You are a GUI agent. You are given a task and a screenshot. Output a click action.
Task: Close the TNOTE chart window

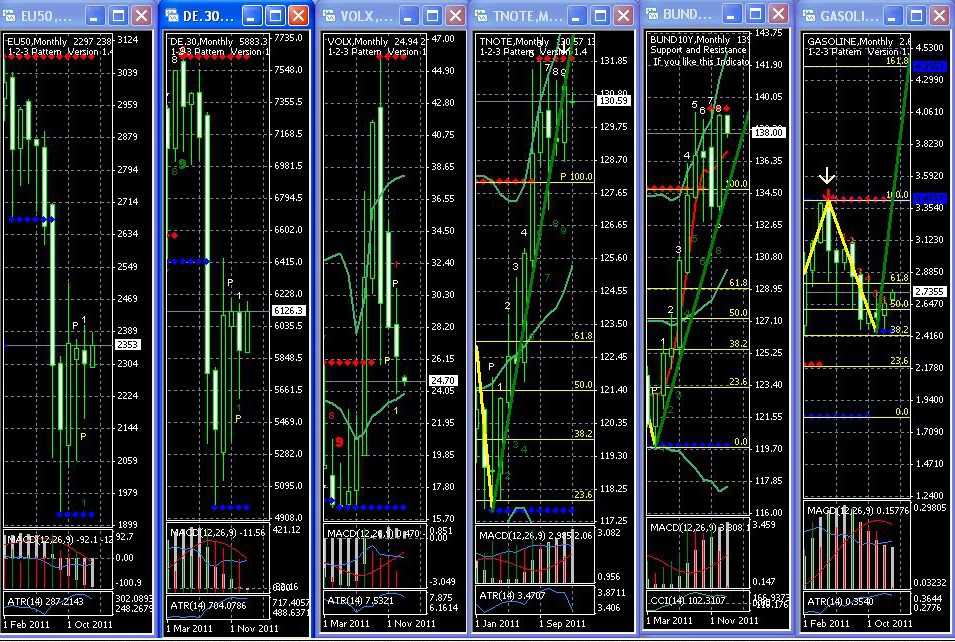tap(622, 15)
